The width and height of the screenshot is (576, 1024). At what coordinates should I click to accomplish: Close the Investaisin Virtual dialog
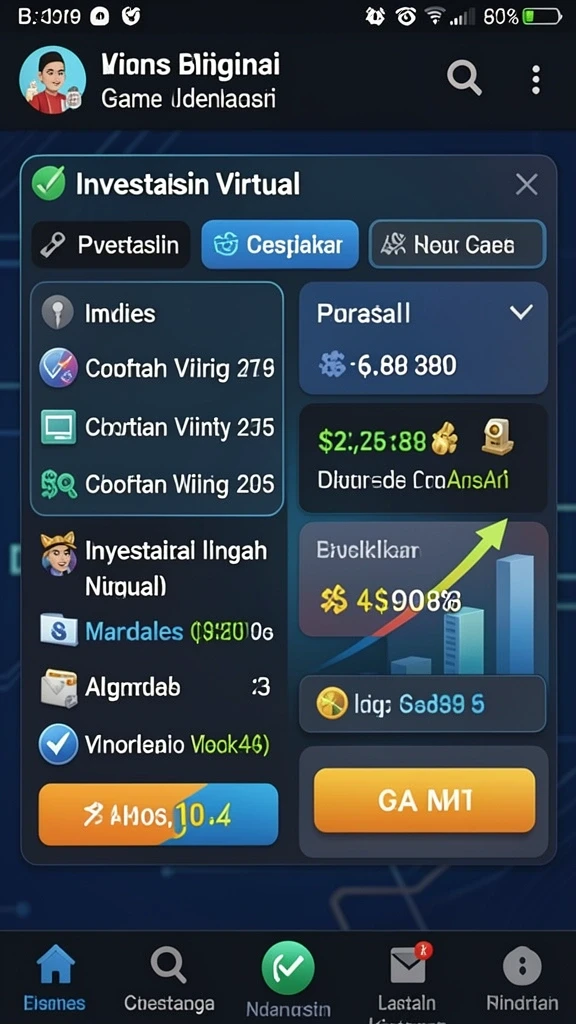(x=526, y=185)
